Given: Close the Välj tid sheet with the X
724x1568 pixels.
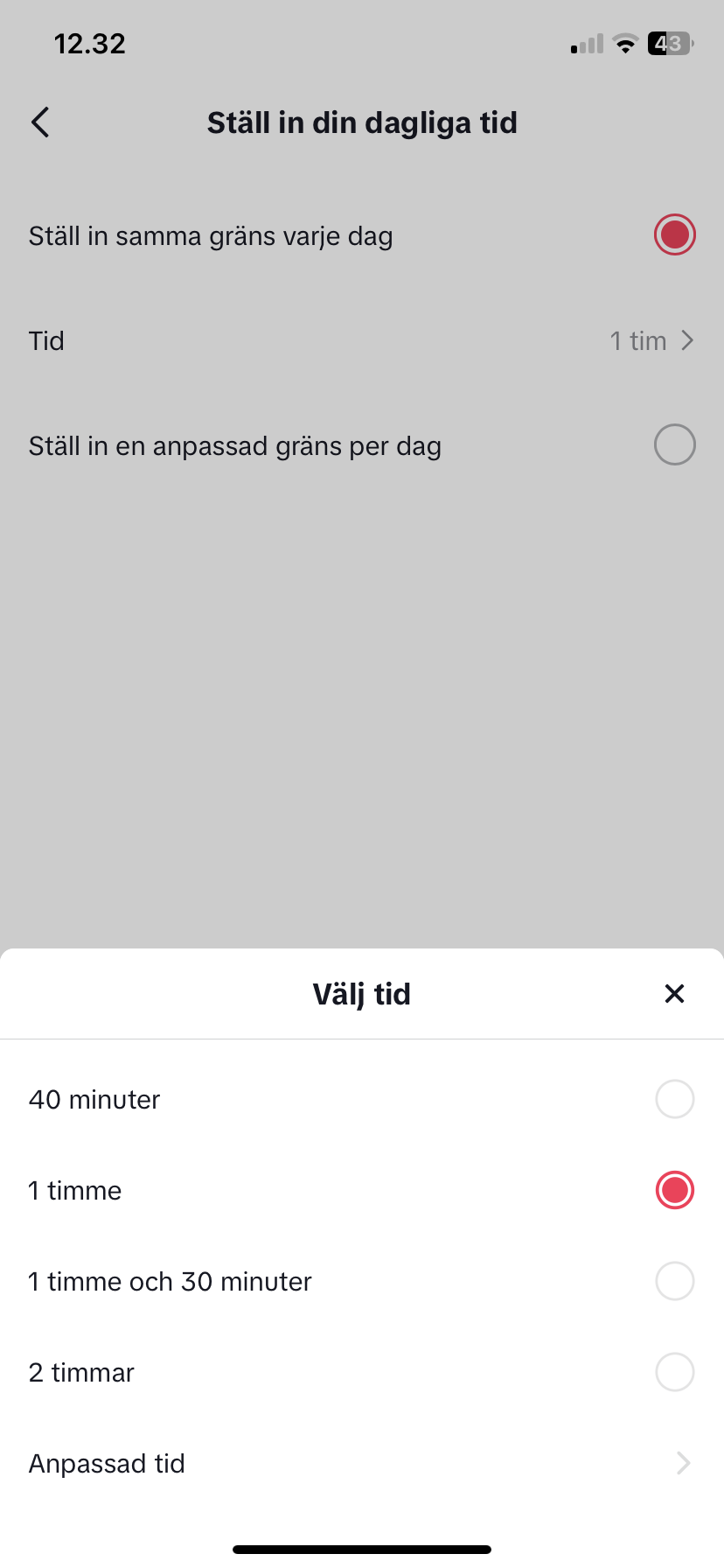Looking at the screenshot, I should (673, 993).
